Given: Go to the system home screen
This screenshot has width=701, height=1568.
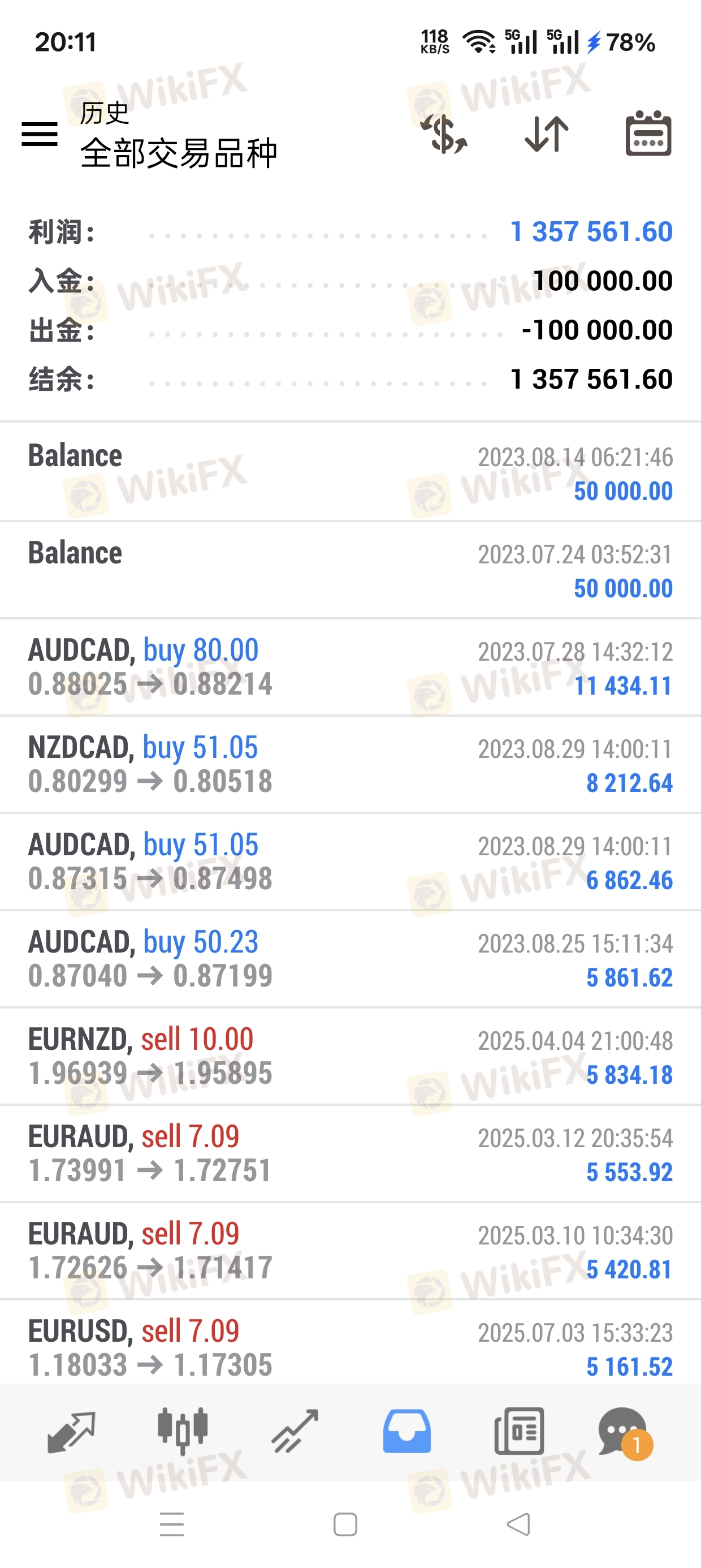Looking at the screenshot, I should 345,1524.
